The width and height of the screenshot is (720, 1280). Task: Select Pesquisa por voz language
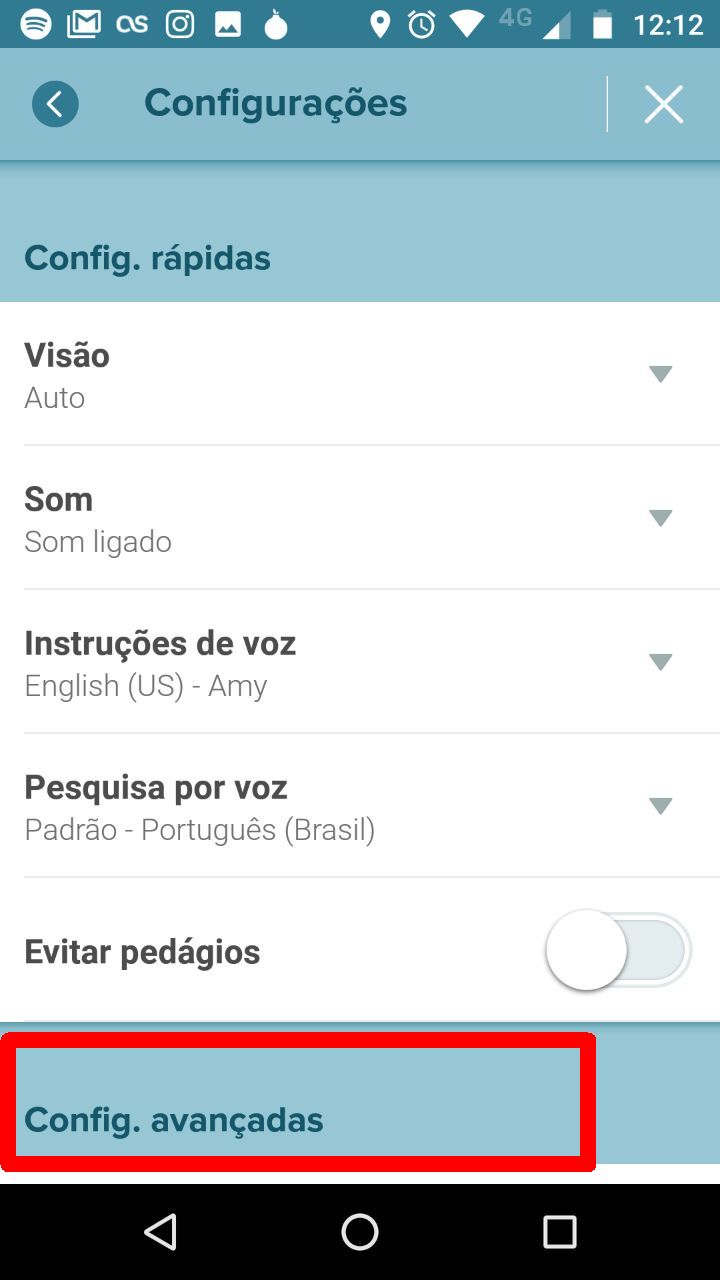659,806
